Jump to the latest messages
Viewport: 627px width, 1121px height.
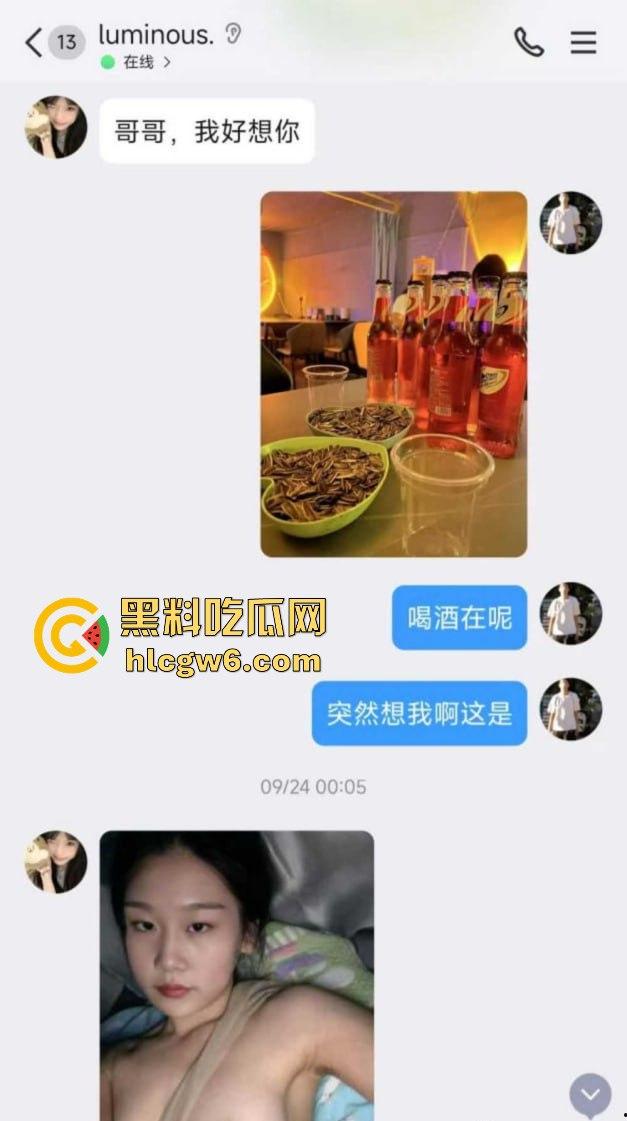pos(590,1094)
